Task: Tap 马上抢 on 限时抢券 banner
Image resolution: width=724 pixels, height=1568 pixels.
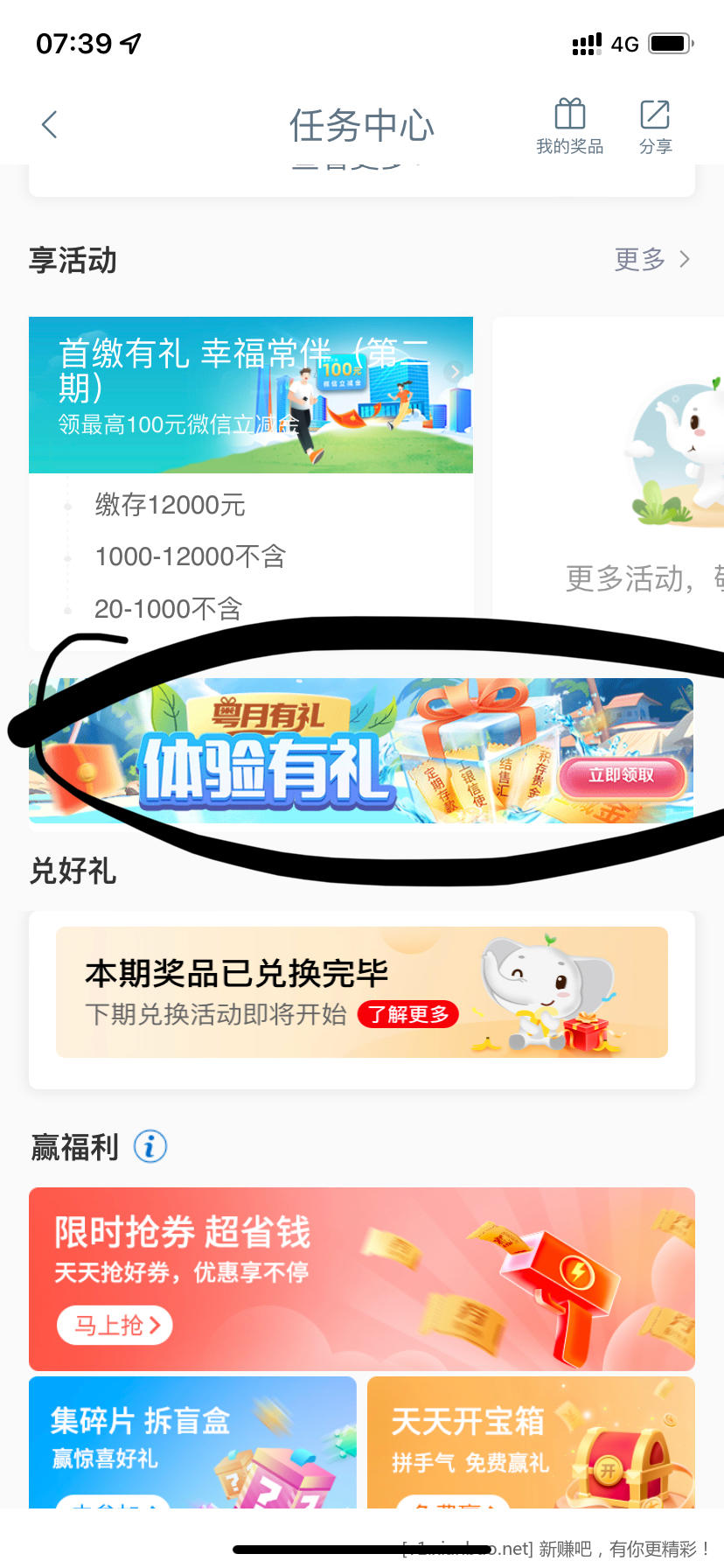Action: (115, 1325)
